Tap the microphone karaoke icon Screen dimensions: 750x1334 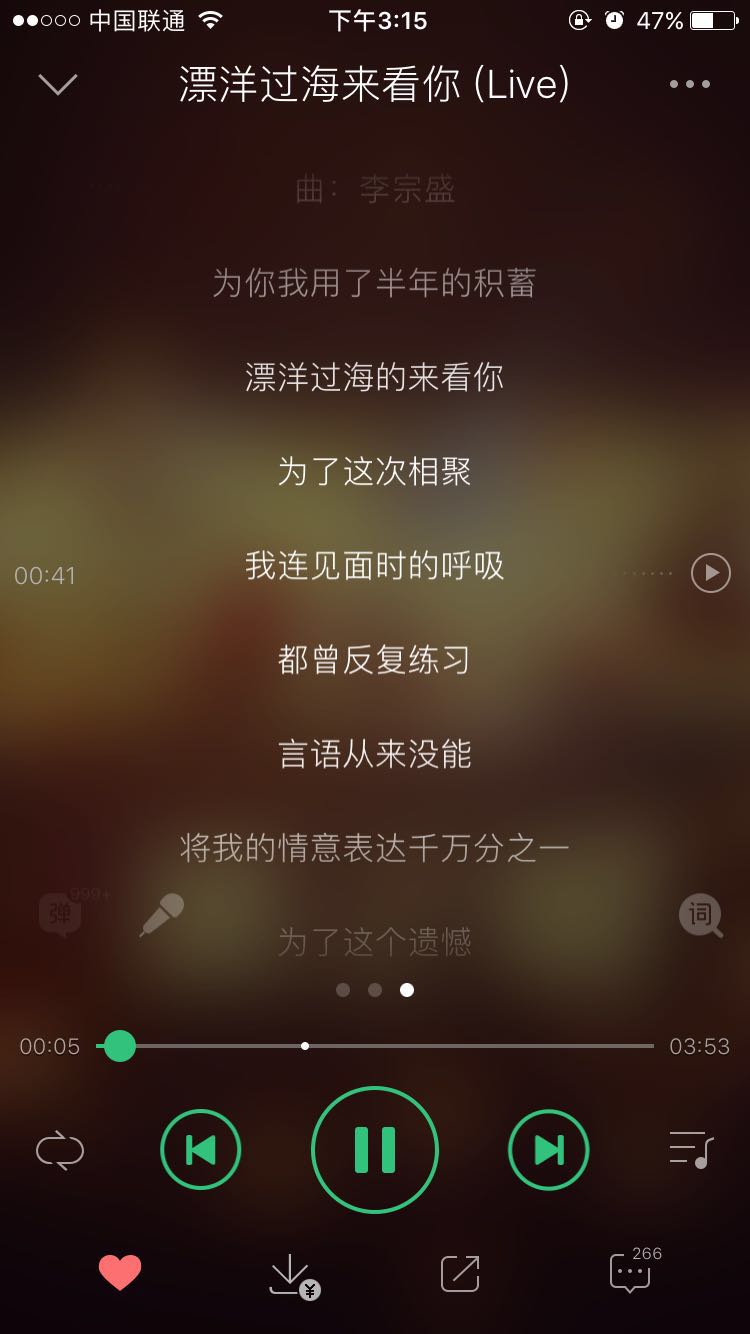pos(161,915)
